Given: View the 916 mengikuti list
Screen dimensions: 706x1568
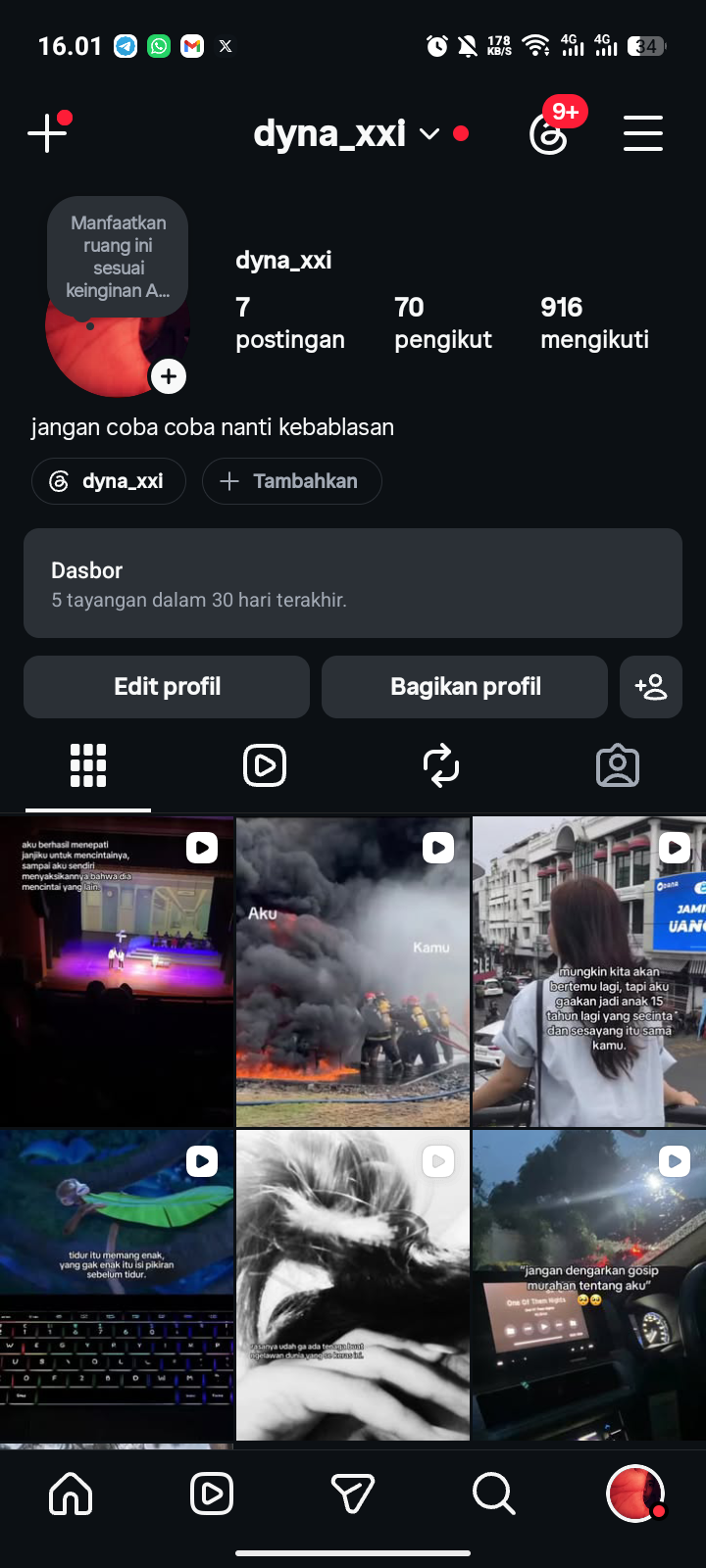Looking at the screenshot, I should 594,322.
